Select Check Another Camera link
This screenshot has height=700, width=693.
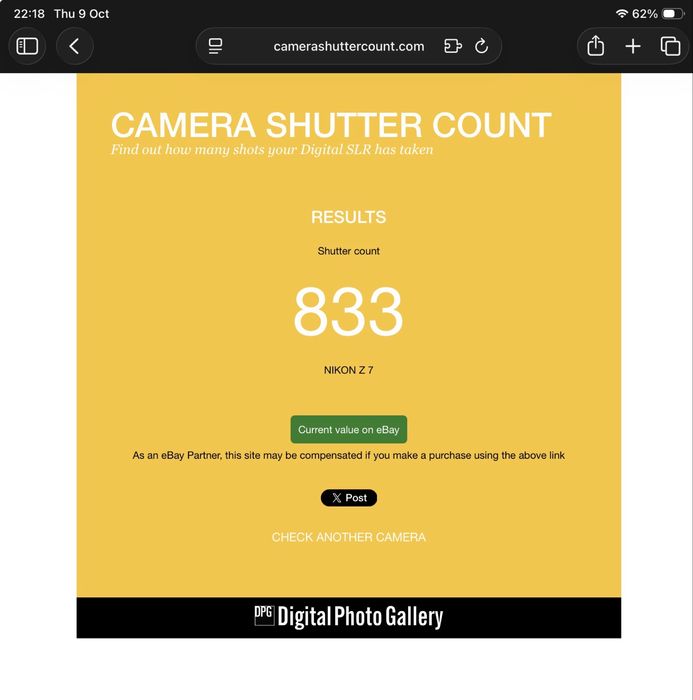(x=348, y=537)
